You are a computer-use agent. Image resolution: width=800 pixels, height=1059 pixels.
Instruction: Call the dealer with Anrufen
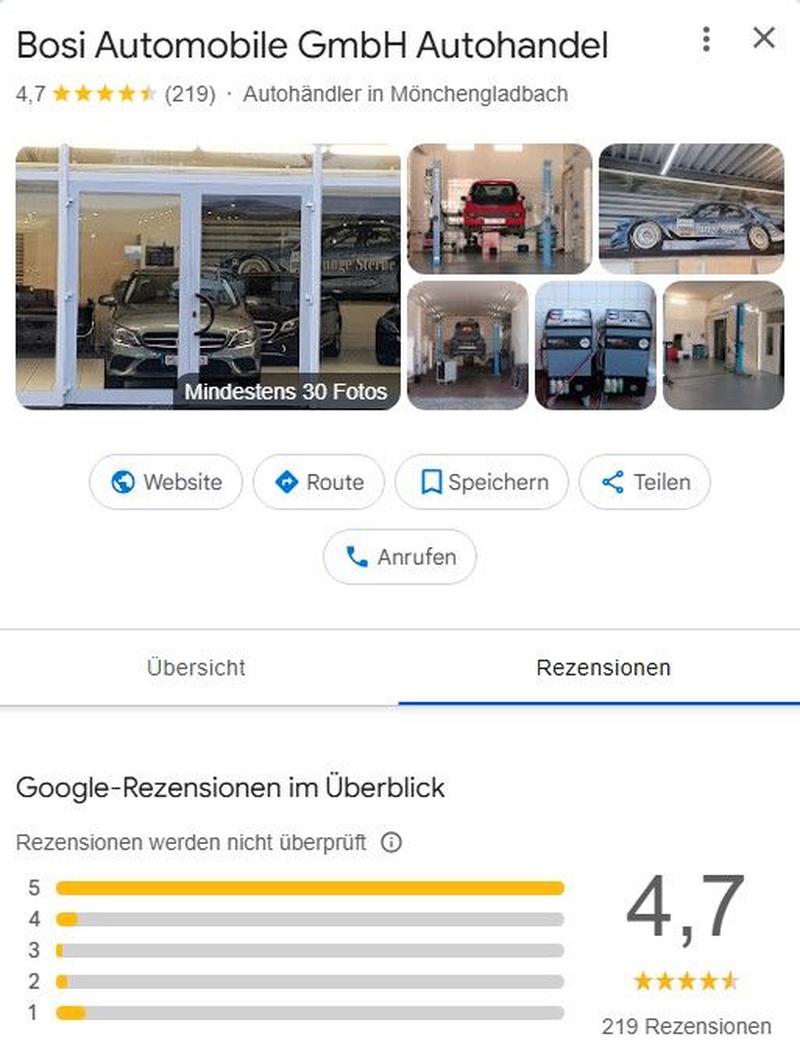(400, 557)
